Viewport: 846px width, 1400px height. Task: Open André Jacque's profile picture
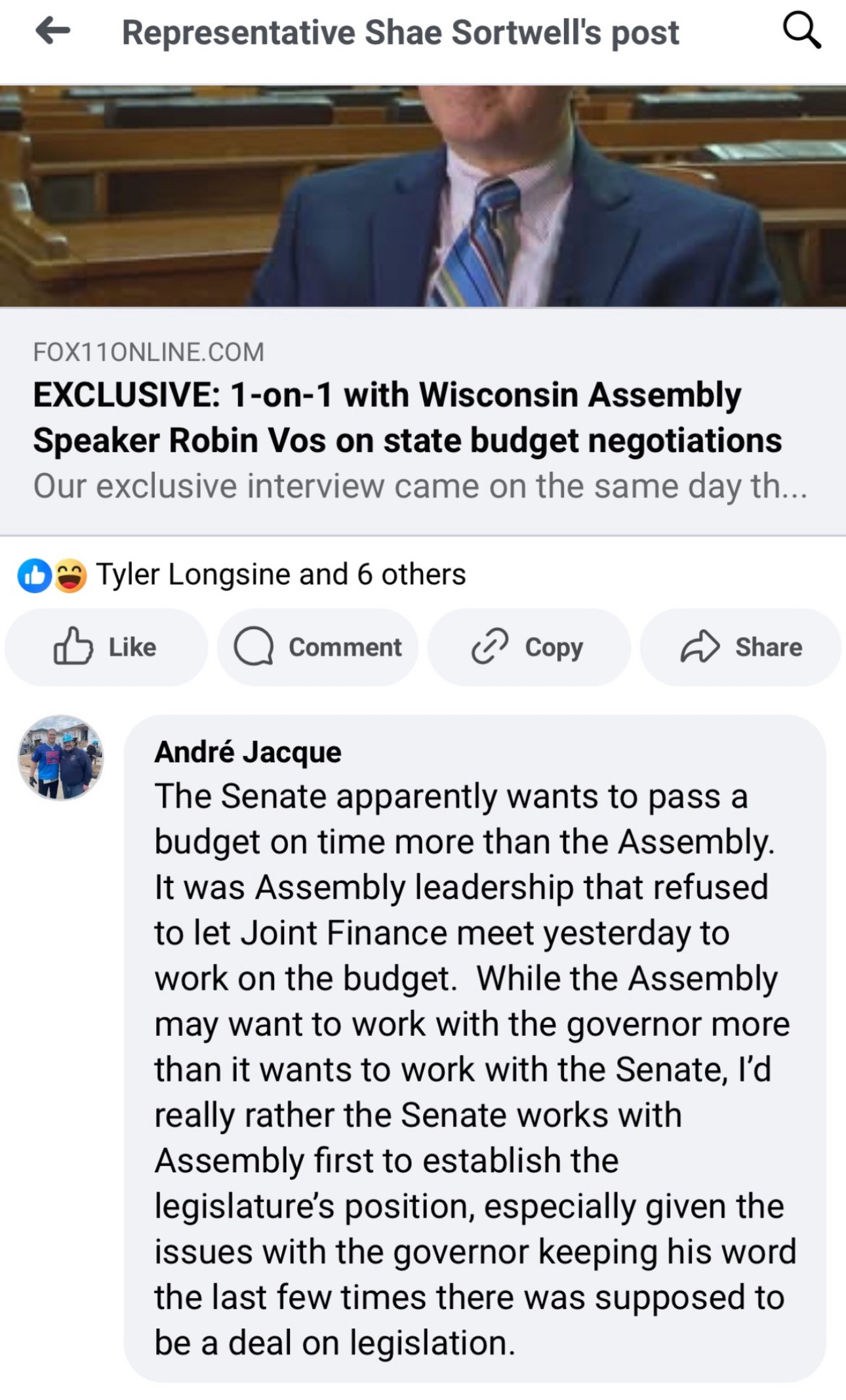tap(60, 758)
